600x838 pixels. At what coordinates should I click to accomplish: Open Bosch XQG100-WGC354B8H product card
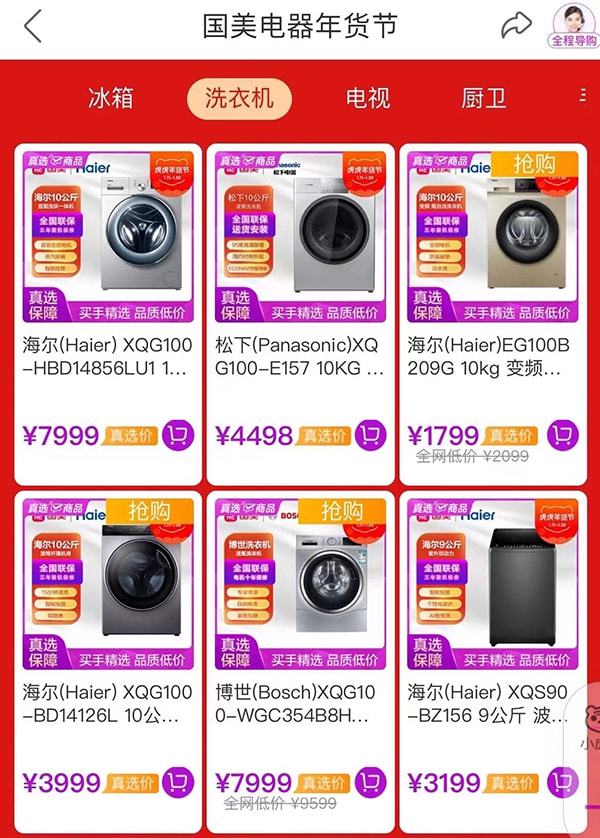[x=299, y=590]
